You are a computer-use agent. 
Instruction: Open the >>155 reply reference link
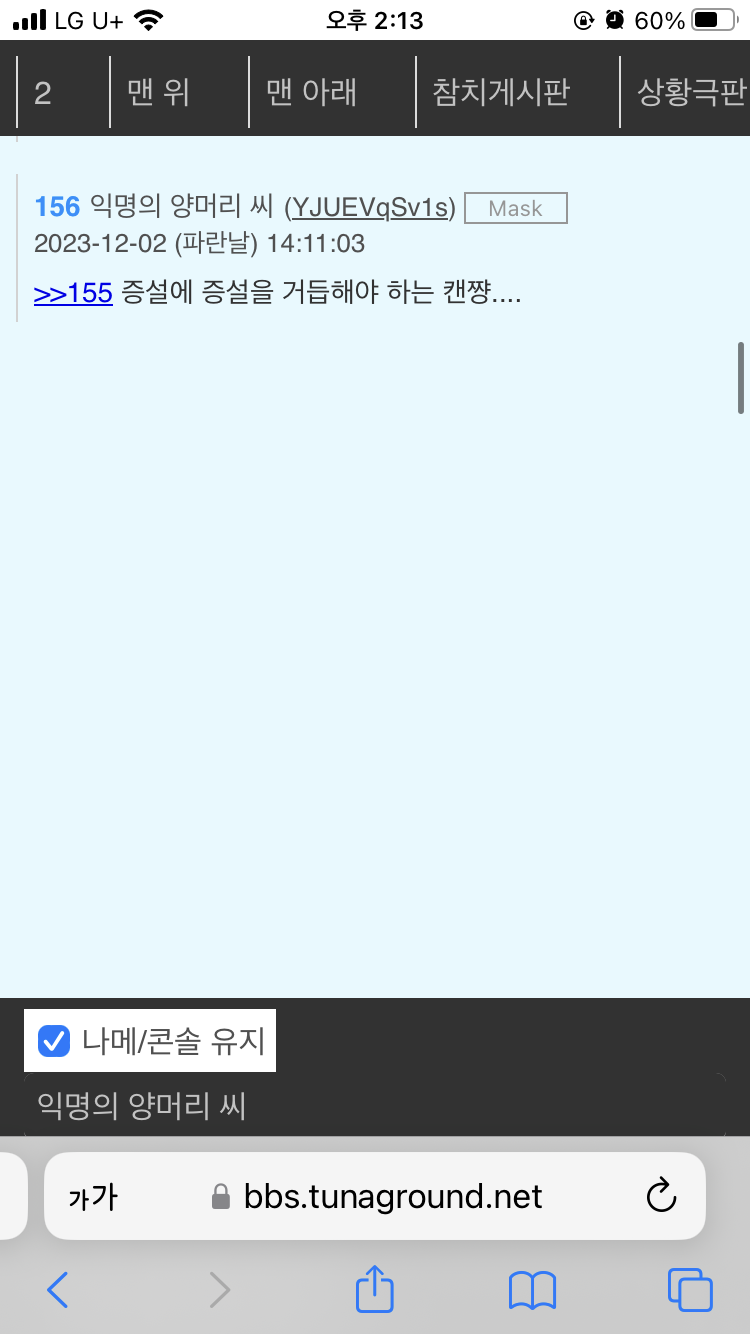click(73, 293)
